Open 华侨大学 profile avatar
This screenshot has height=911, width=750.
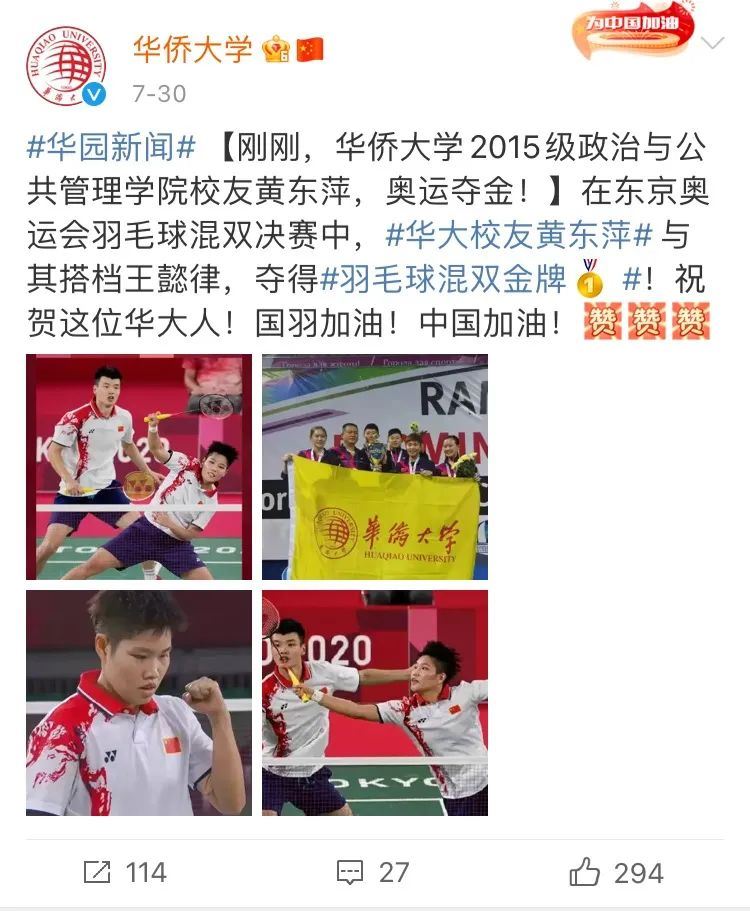(64, 65)
